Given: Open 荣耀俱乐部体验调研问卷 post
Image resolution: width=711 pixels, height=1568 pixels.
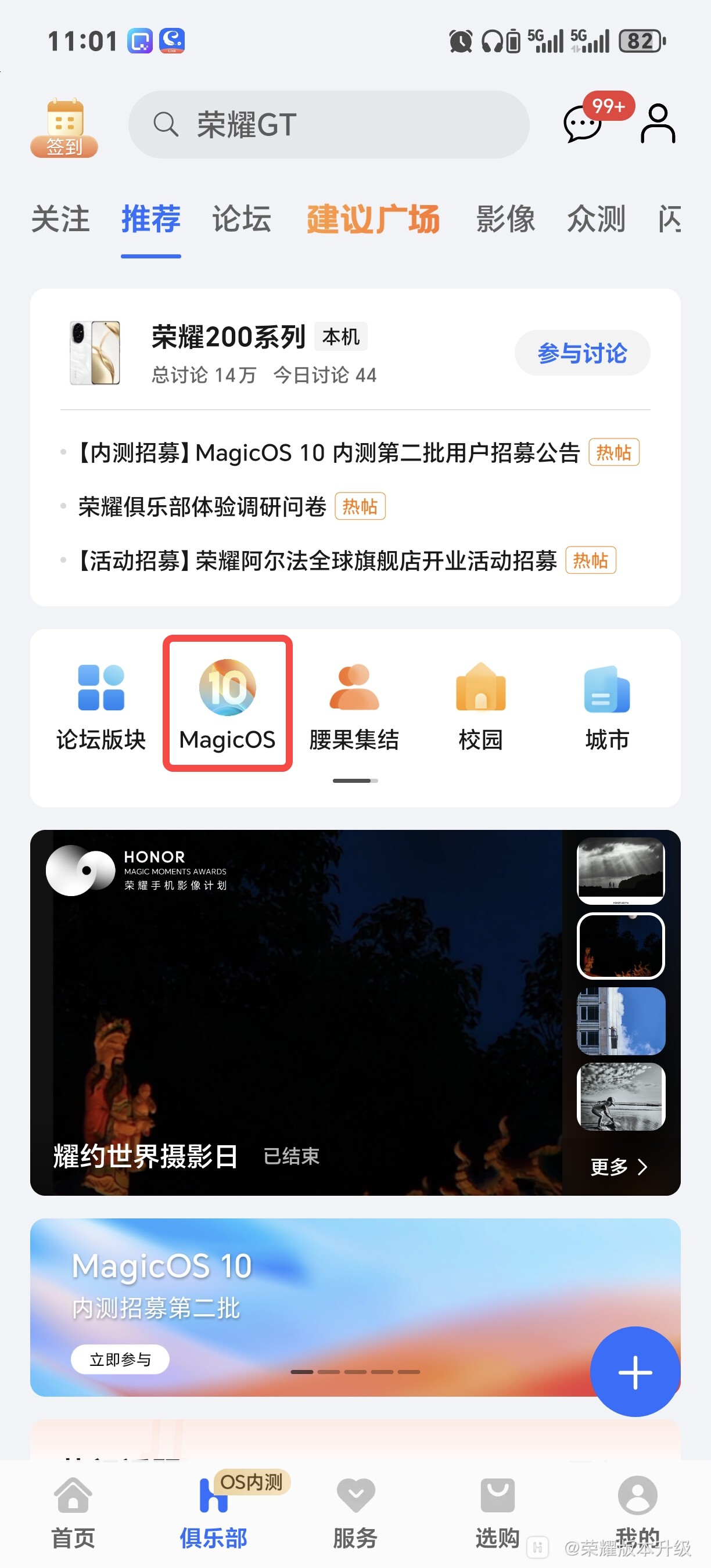Looking at the screenshot, I should click(x=202, y=506).
